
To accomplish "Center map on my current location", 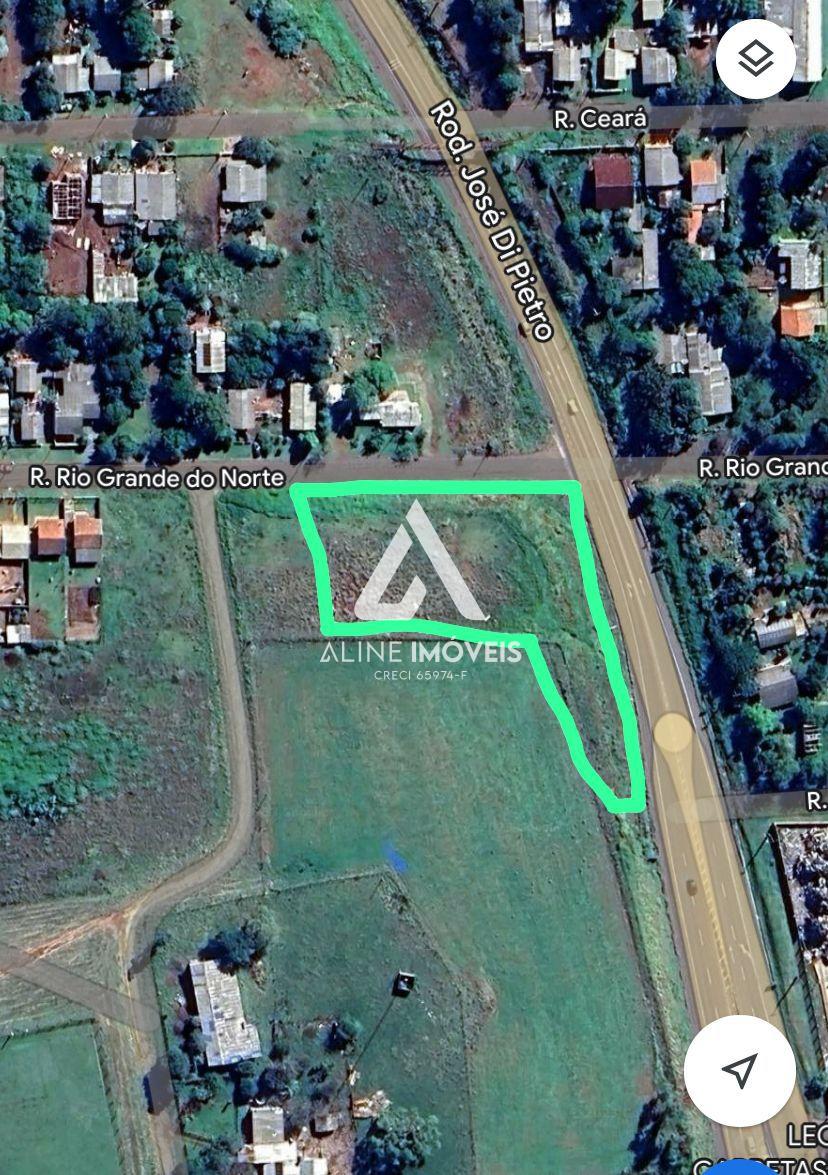I will coord(739,1070).
